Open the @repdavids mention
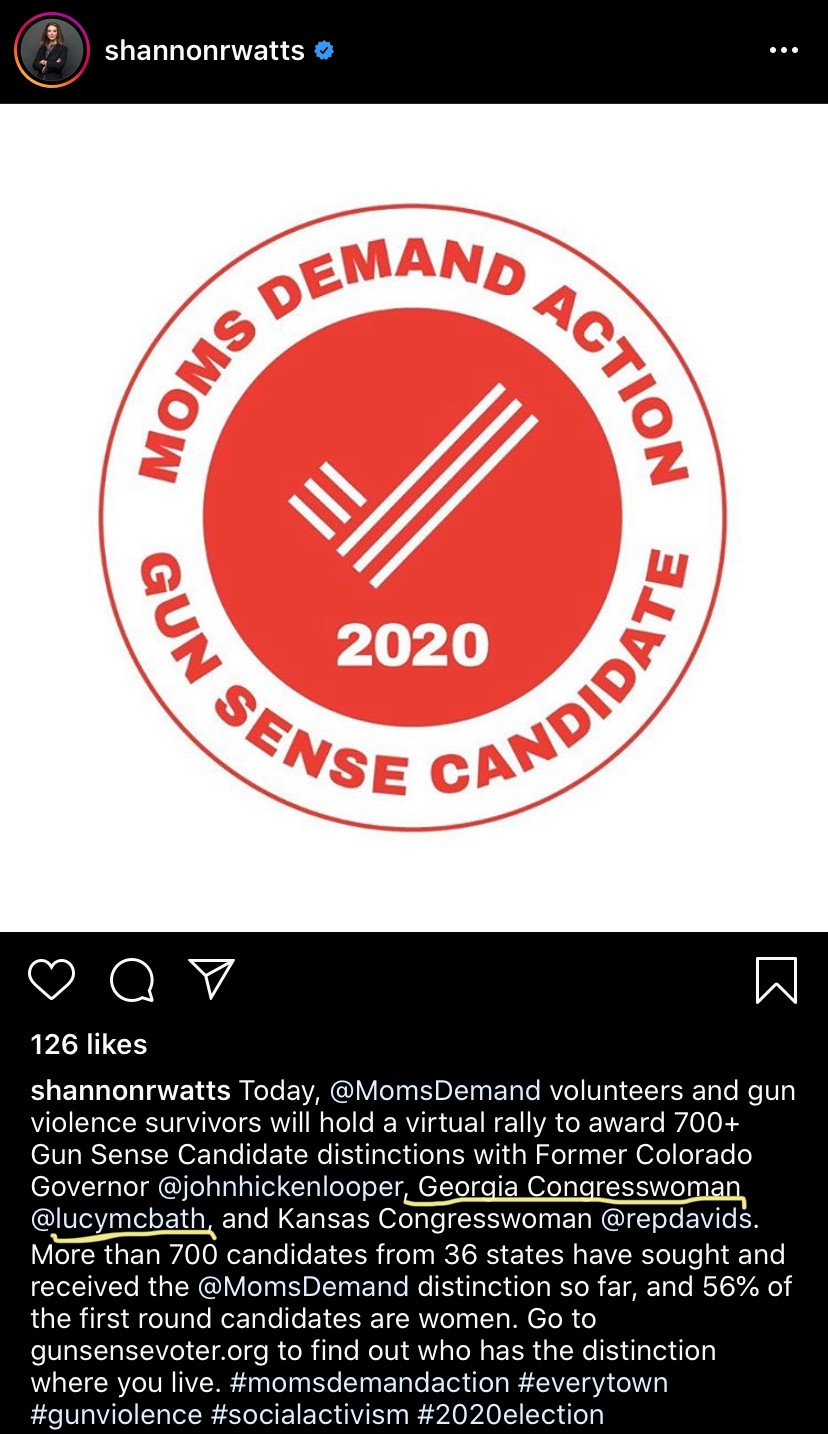The image size is (828, 1434). (x=676, y=1219)
